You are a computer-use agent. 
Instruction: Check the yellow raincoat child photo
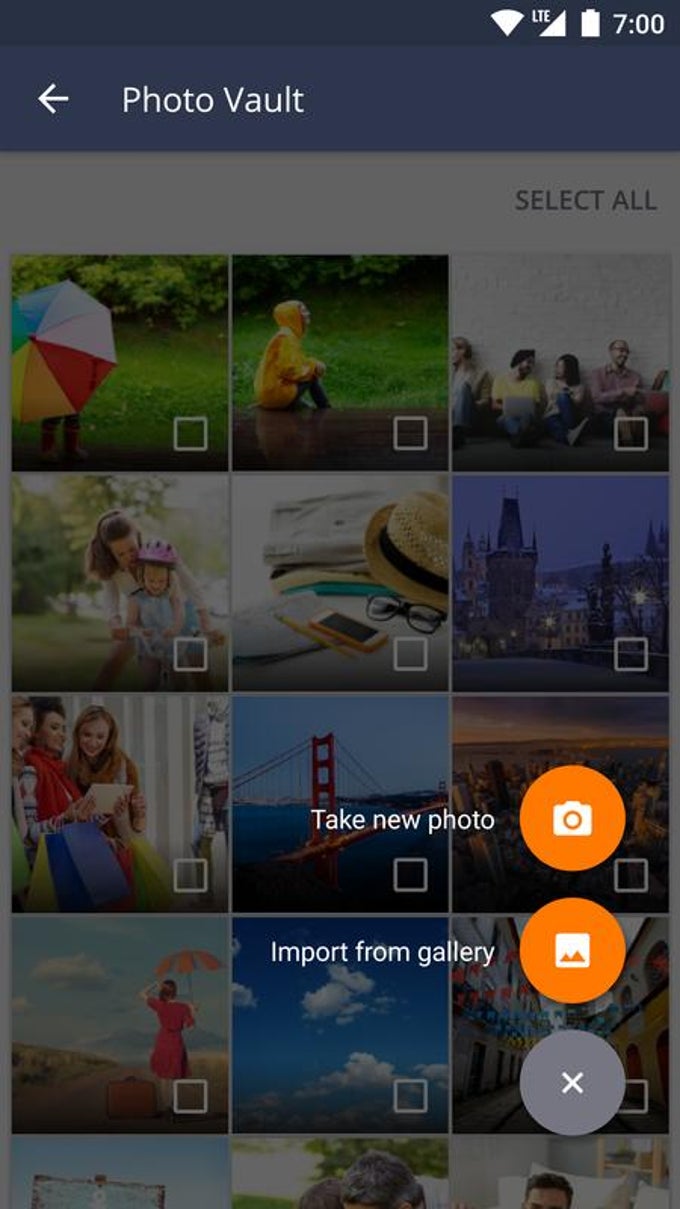click(x=410, y=434)
